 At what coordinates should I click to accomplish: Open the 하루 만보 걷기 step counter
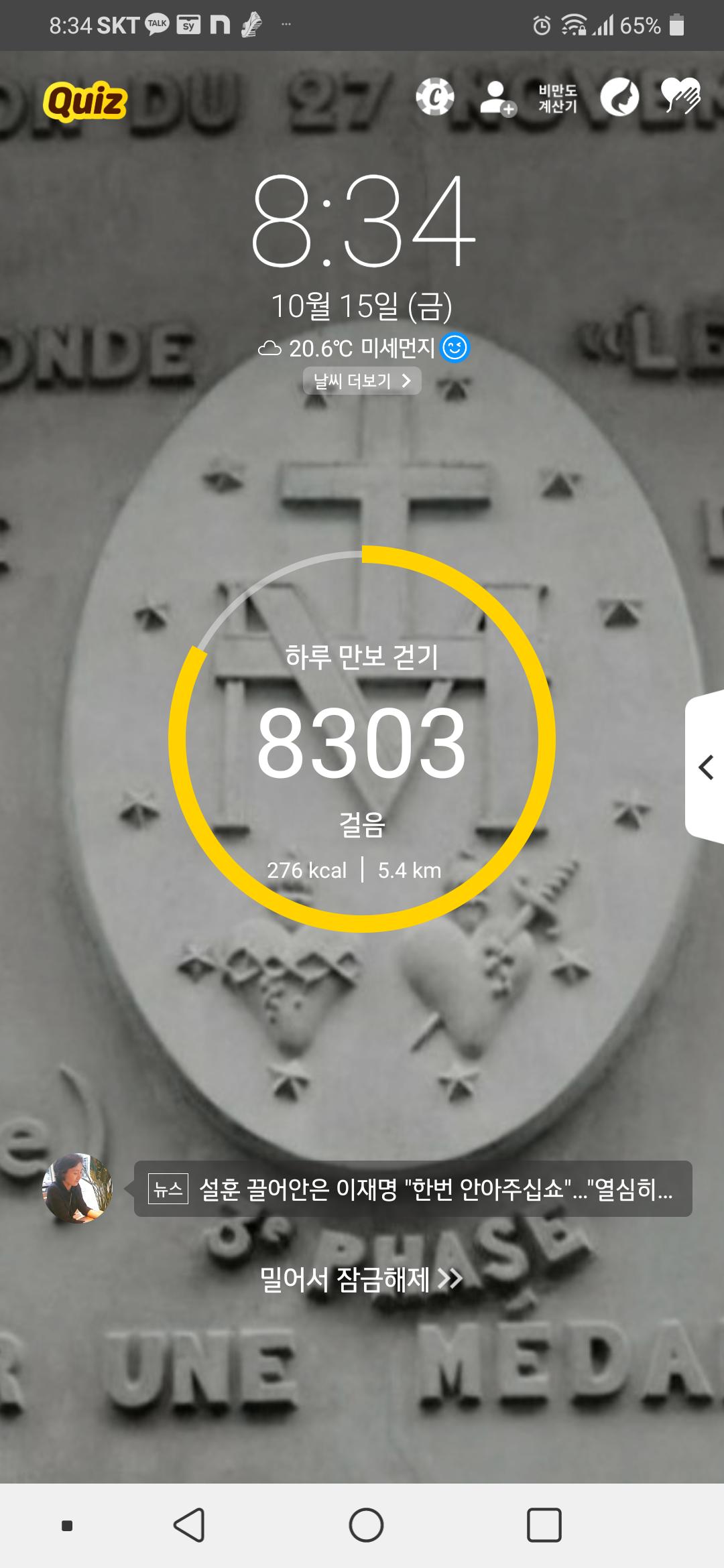pyautogui.click(x=362, y=739)
